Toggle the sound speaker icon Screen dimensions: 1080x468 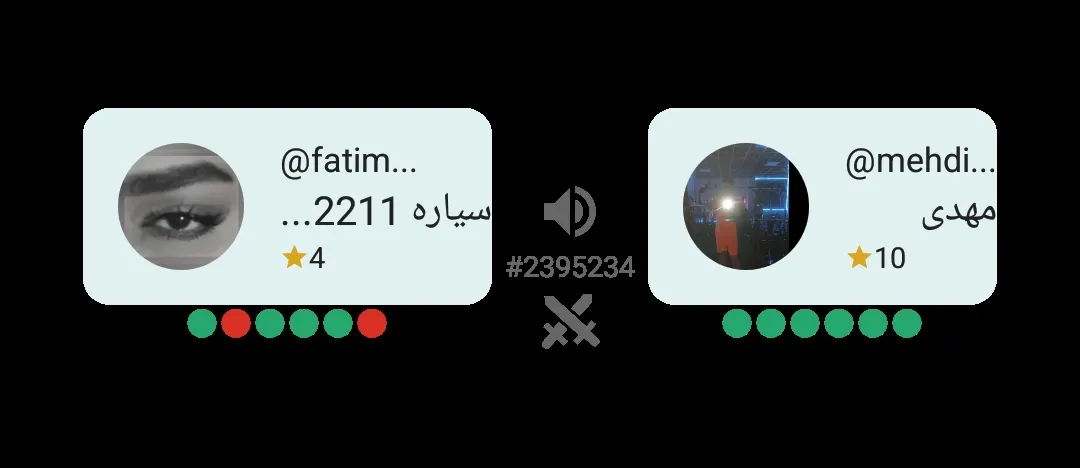tap(570, 212)
